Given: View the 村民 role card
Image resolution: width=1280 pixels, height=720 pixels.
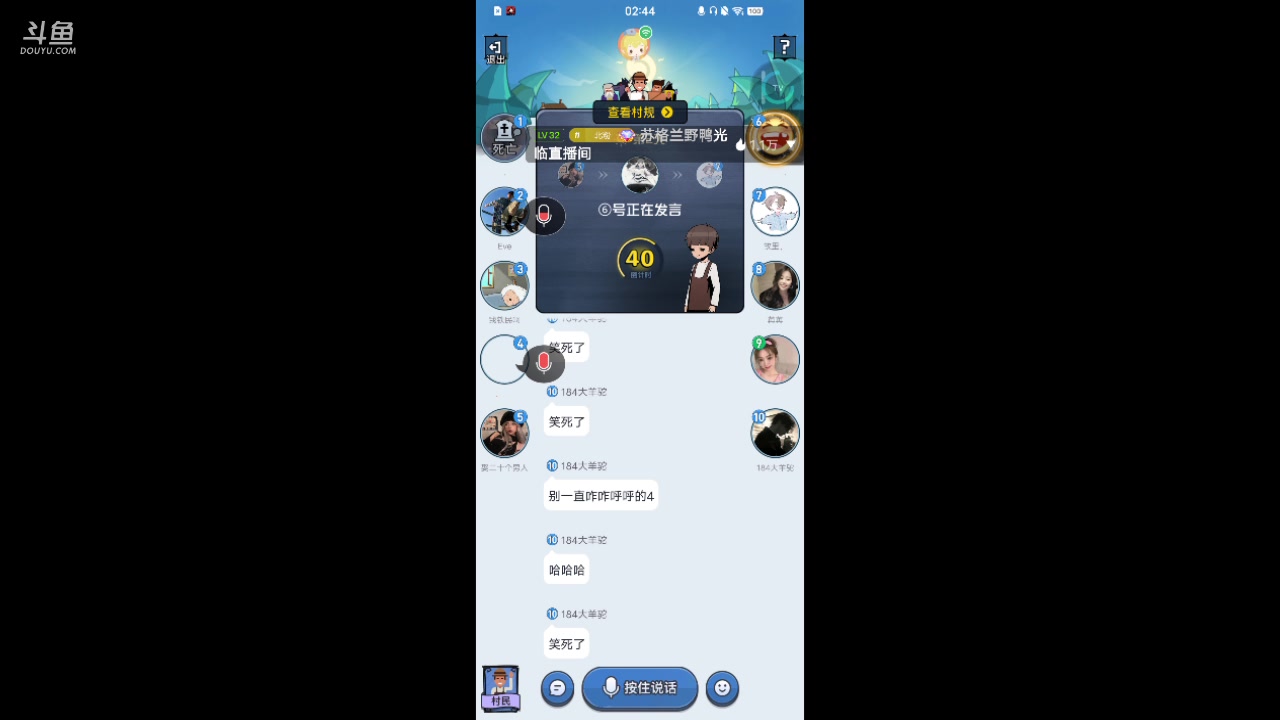Looking at the screenshot, I should [x=500, y=688].
